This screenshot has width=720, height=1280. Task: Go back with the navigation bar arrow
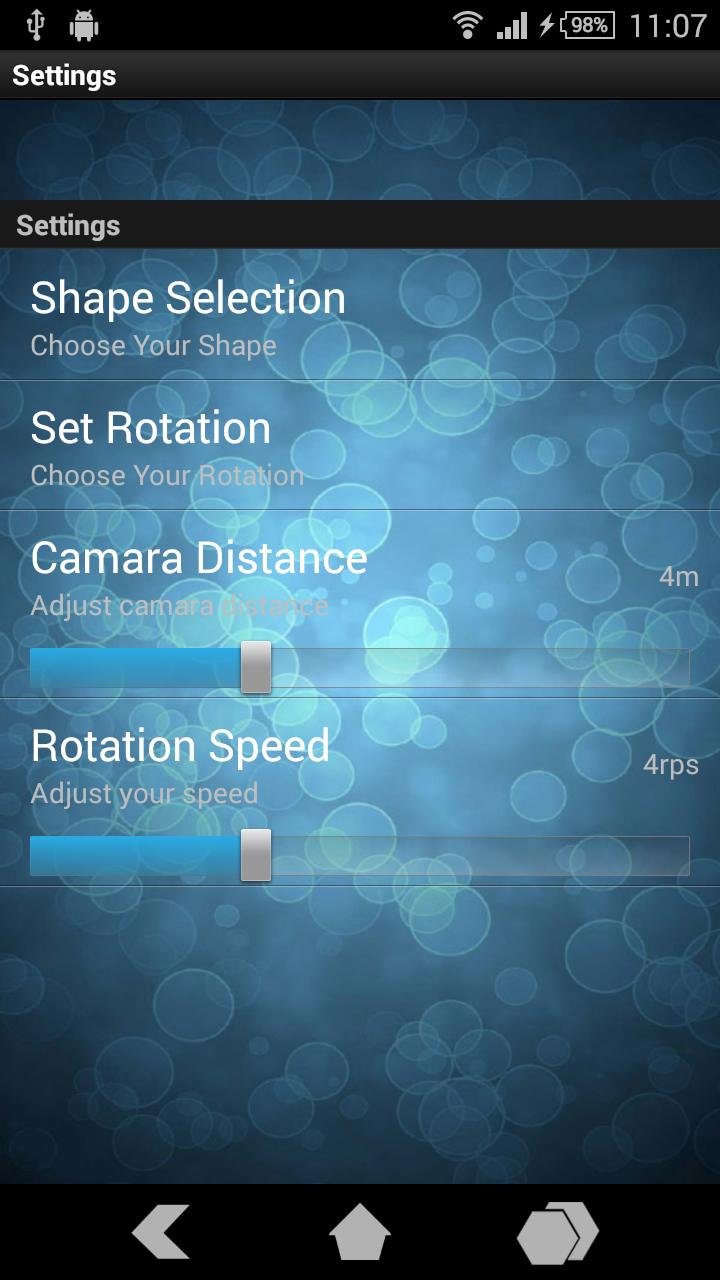[161, 1231]
